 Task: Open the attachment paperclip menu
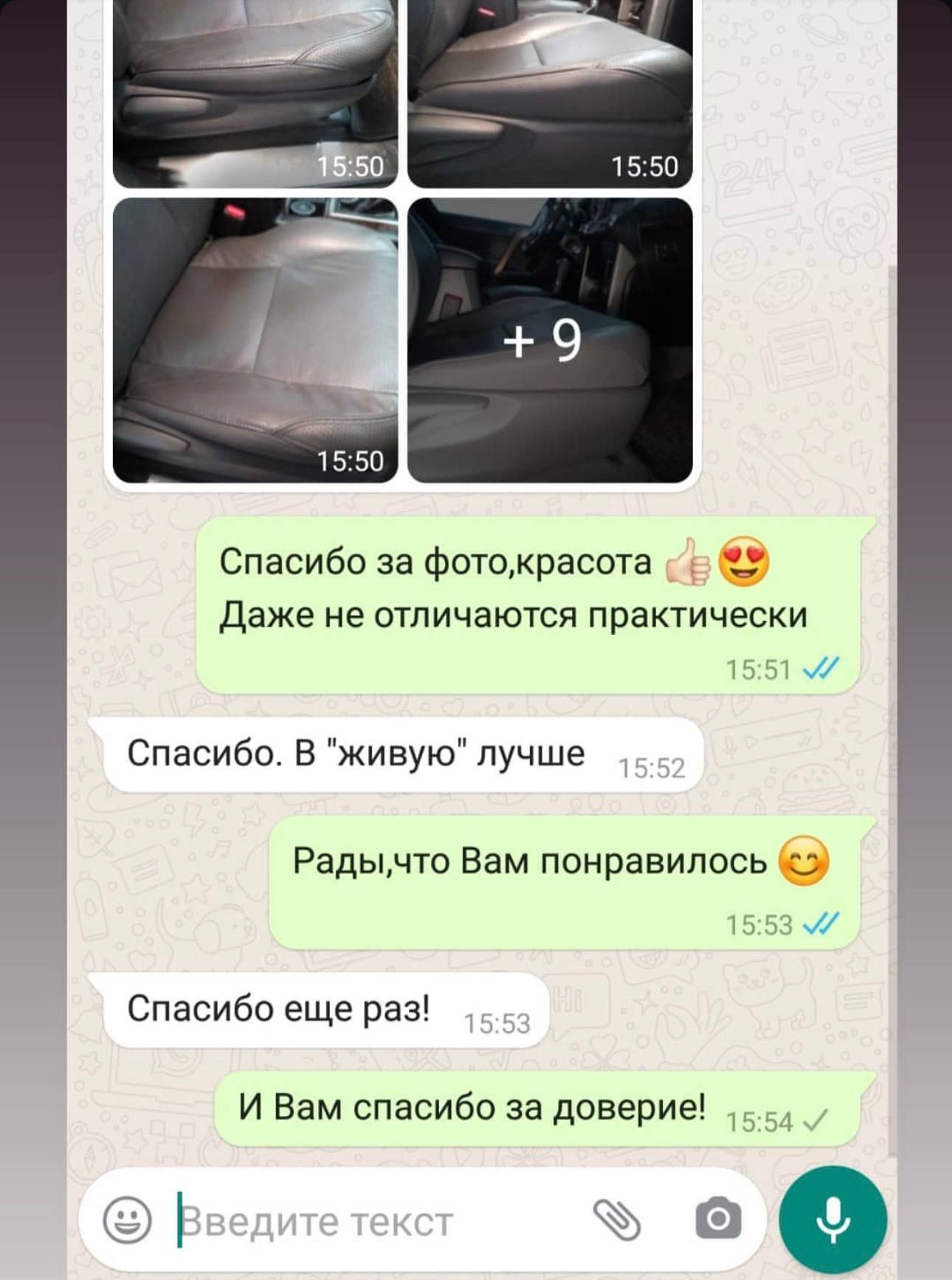tap(617, 1219)
